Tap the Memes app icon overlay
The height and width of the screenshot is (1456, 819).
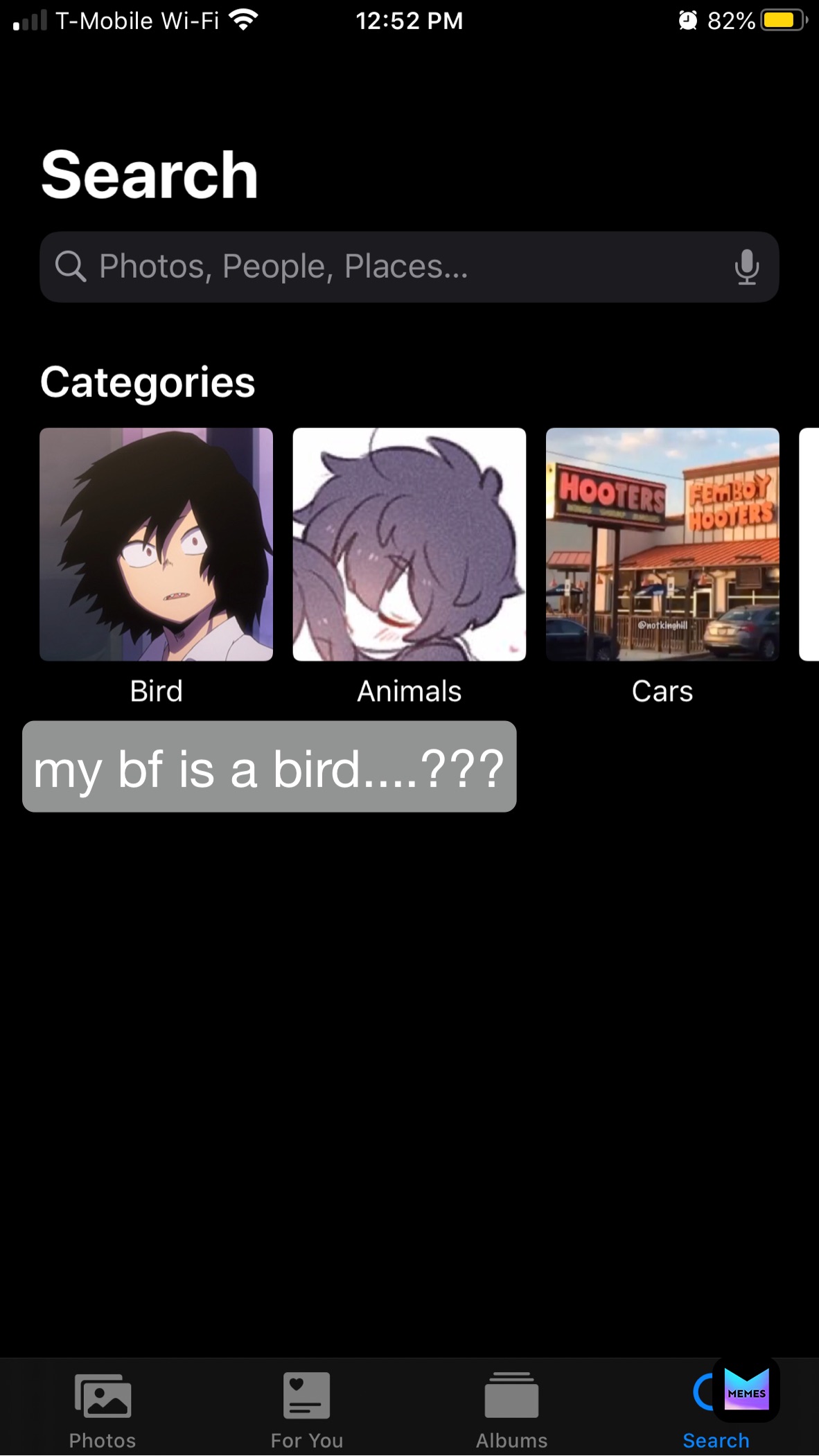[746, 1390]
